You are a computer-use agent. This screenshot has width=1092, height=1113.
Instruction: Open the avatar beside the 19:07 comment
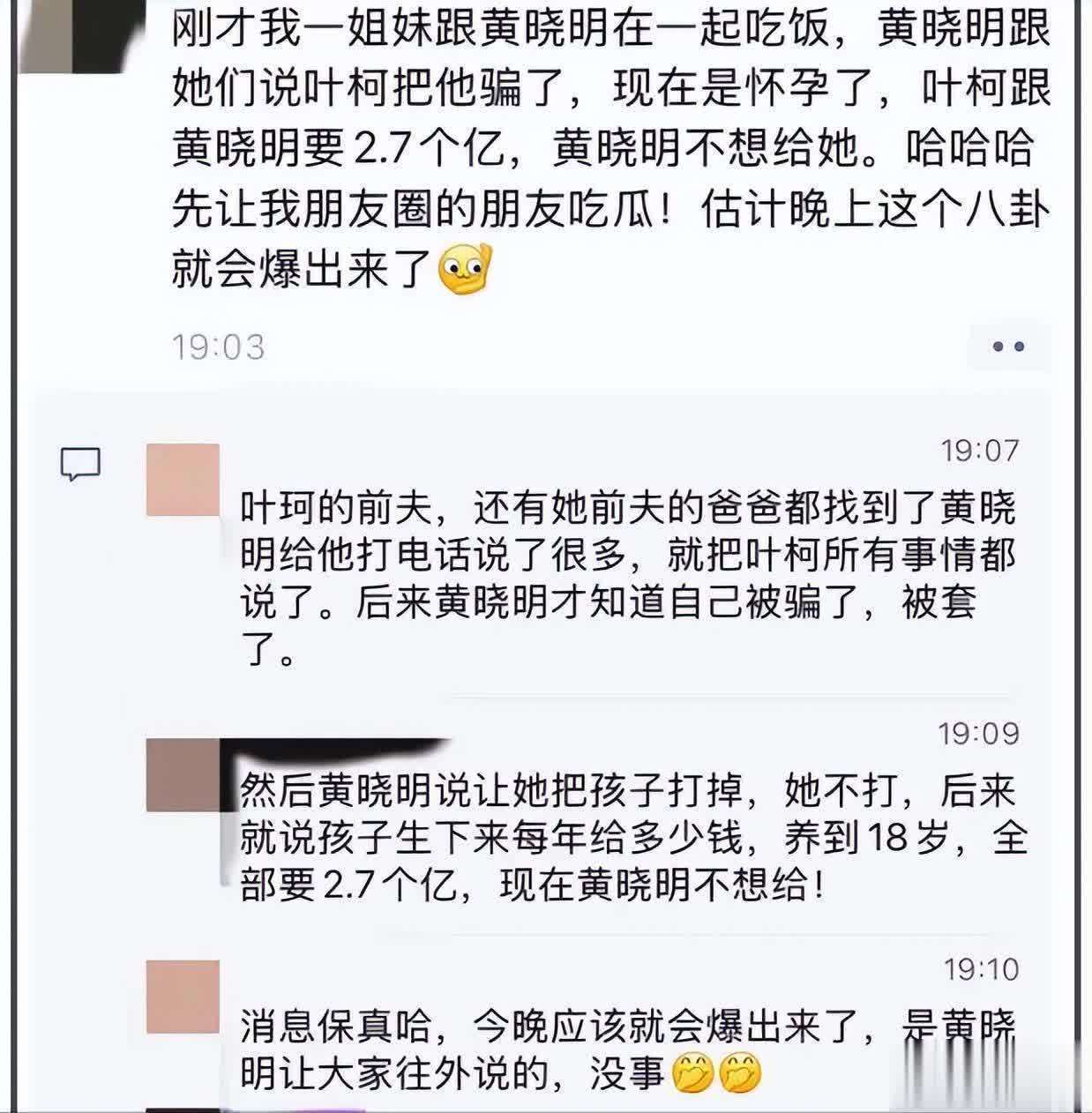click(x=183, y=480)
